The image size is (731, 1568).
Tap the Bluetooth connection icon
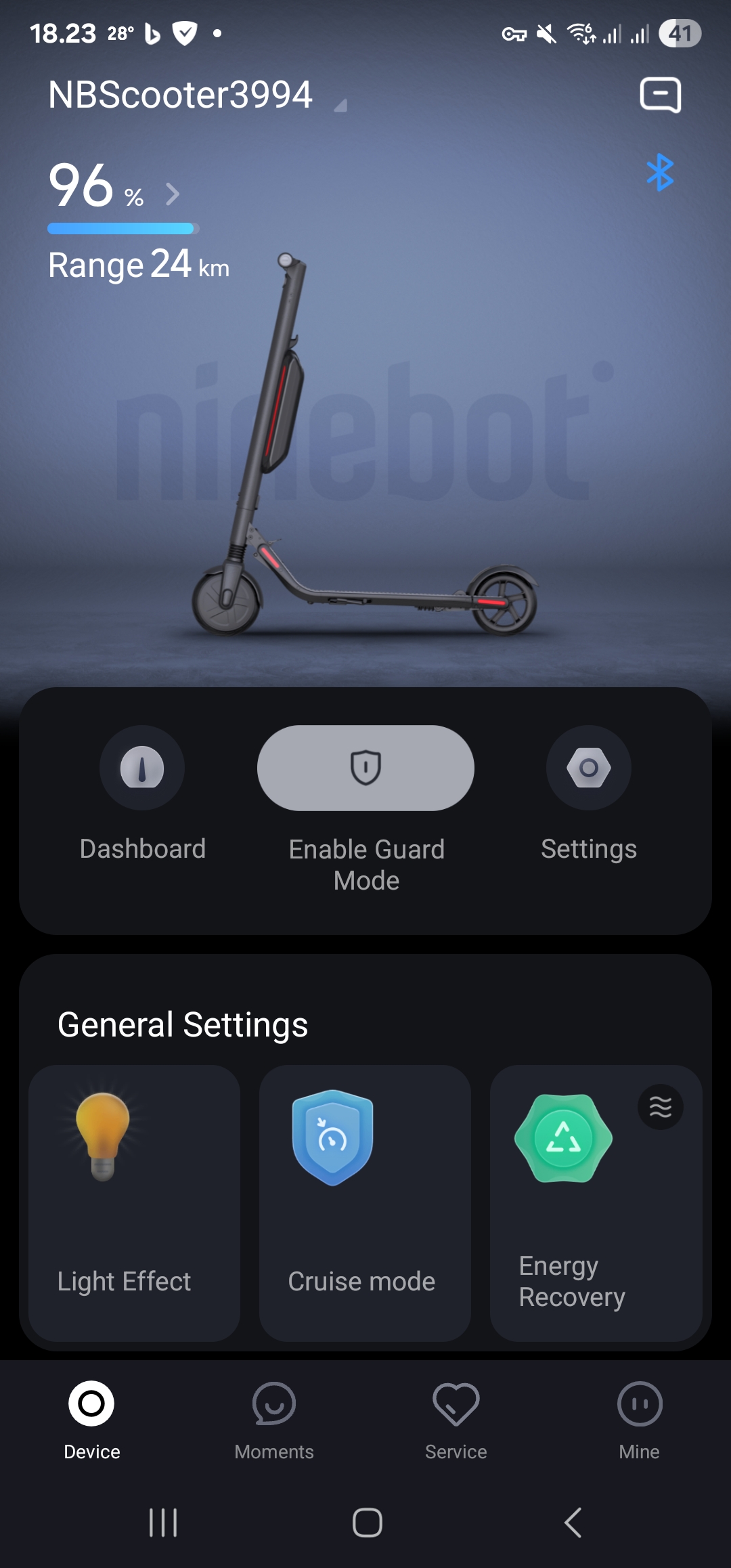(660, 173)
